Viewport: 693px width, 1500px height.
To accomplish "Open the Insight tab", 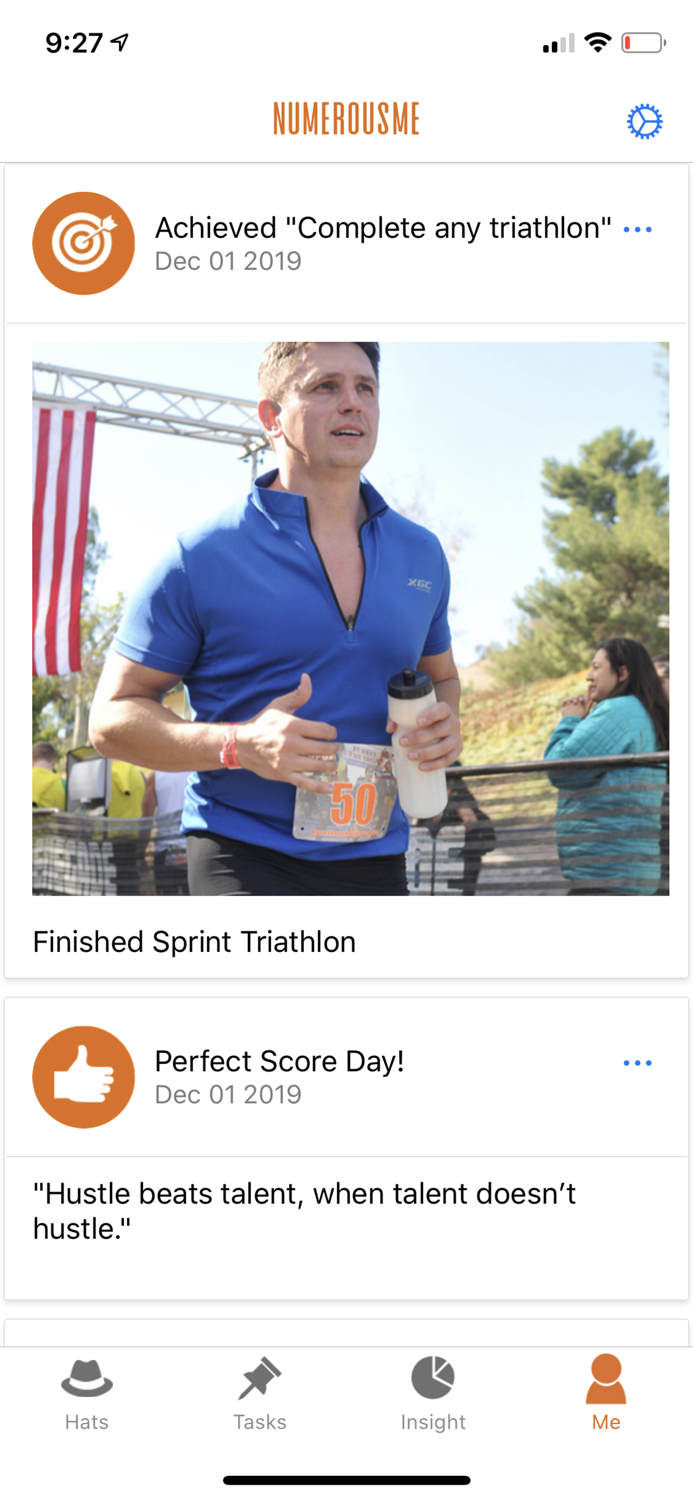I will [x=433, y=1393].
